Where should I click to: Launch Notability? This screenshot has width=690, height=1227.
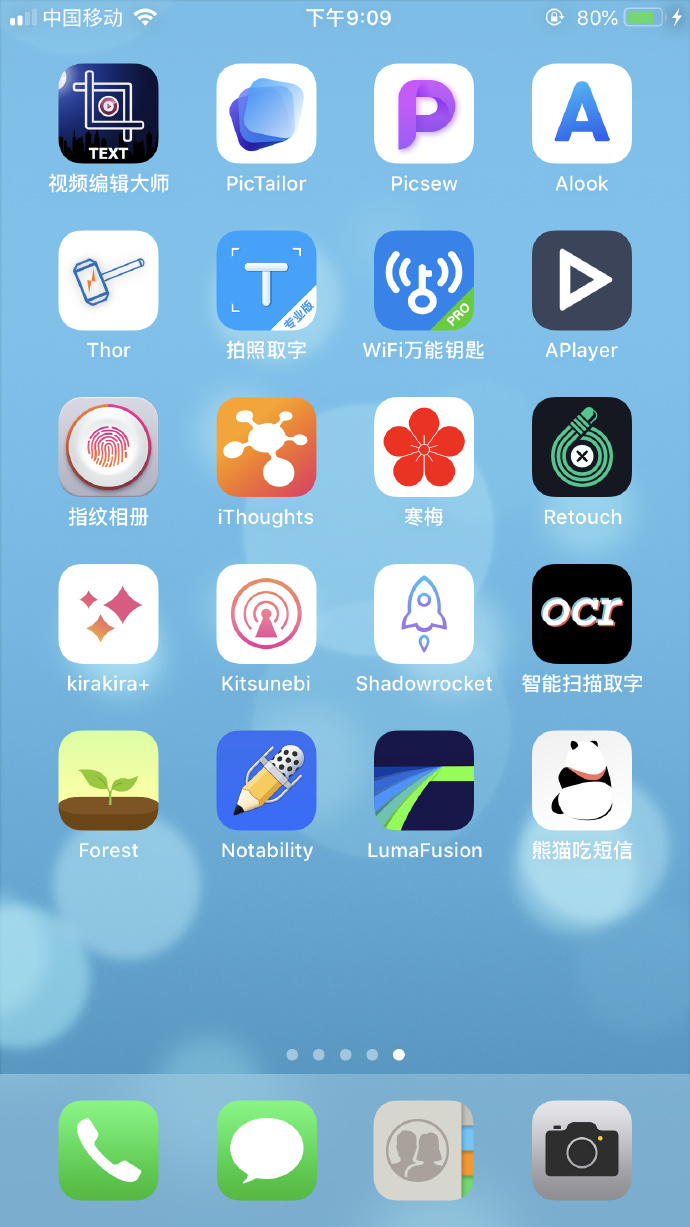pyautogui.click(x=266, y=781)
